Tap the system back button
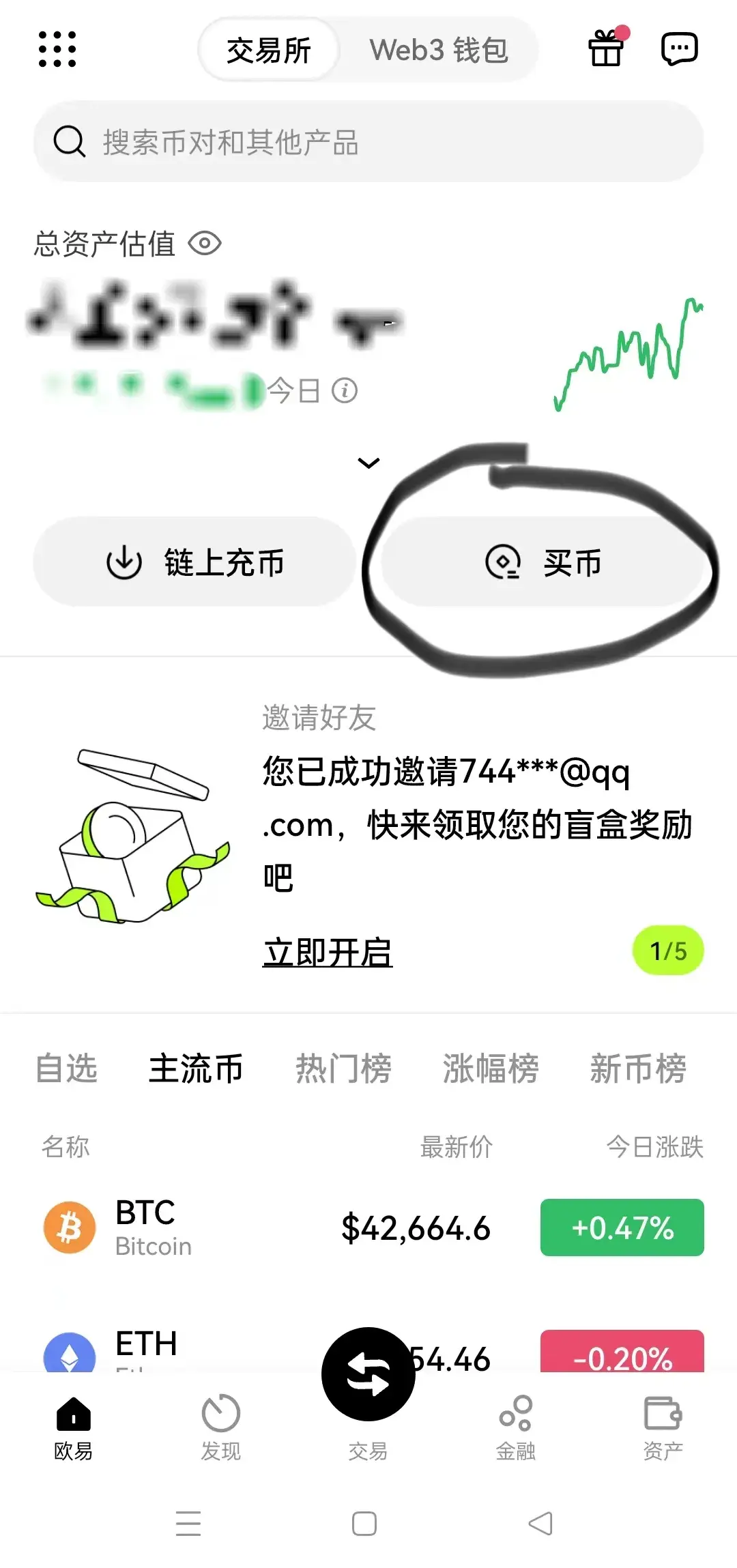Screen dimensions: 737x1568 tap(541, 1523)
